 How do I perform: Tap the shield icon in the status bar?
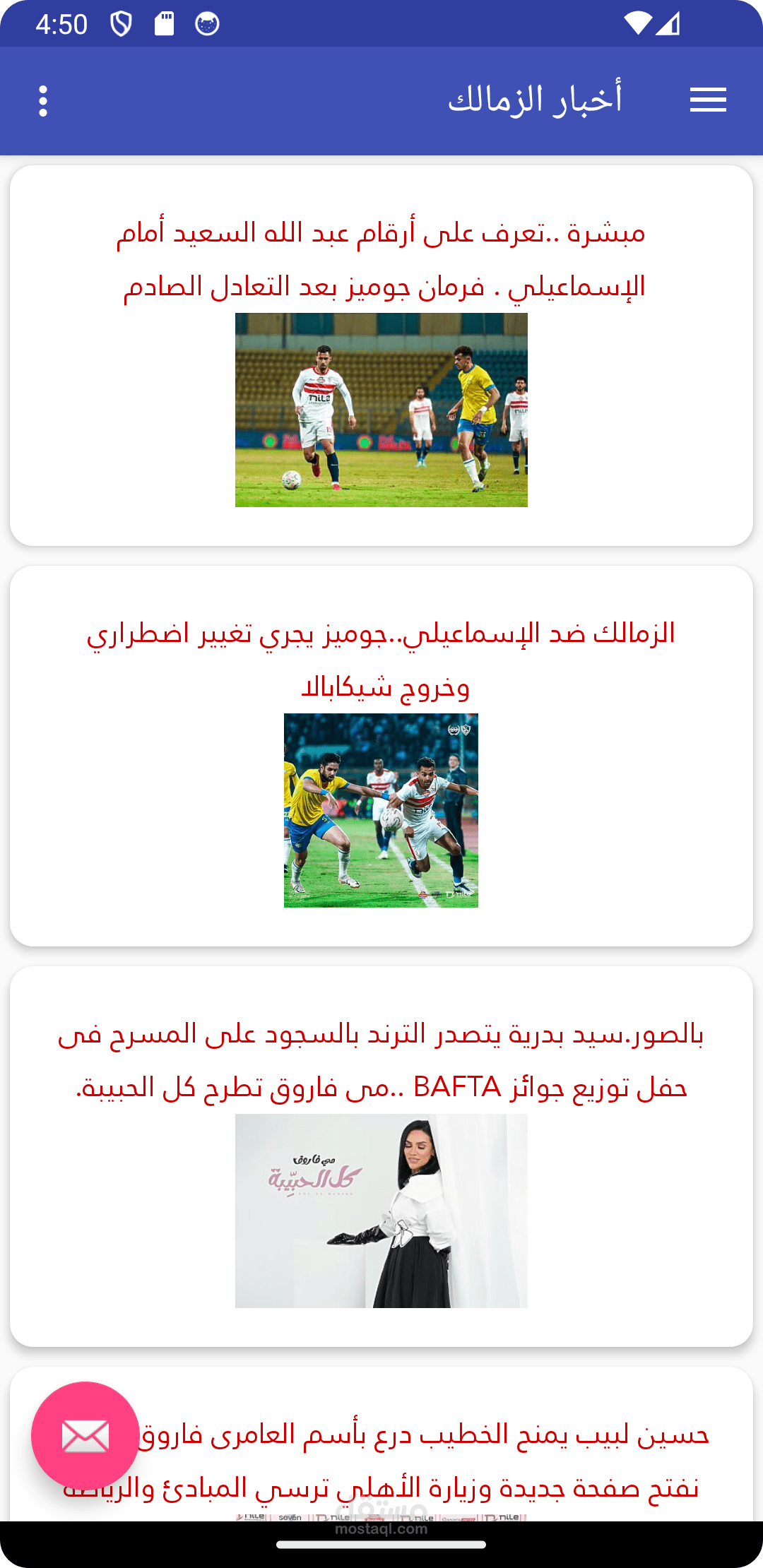pyautogui.click(x=120, y=23)
